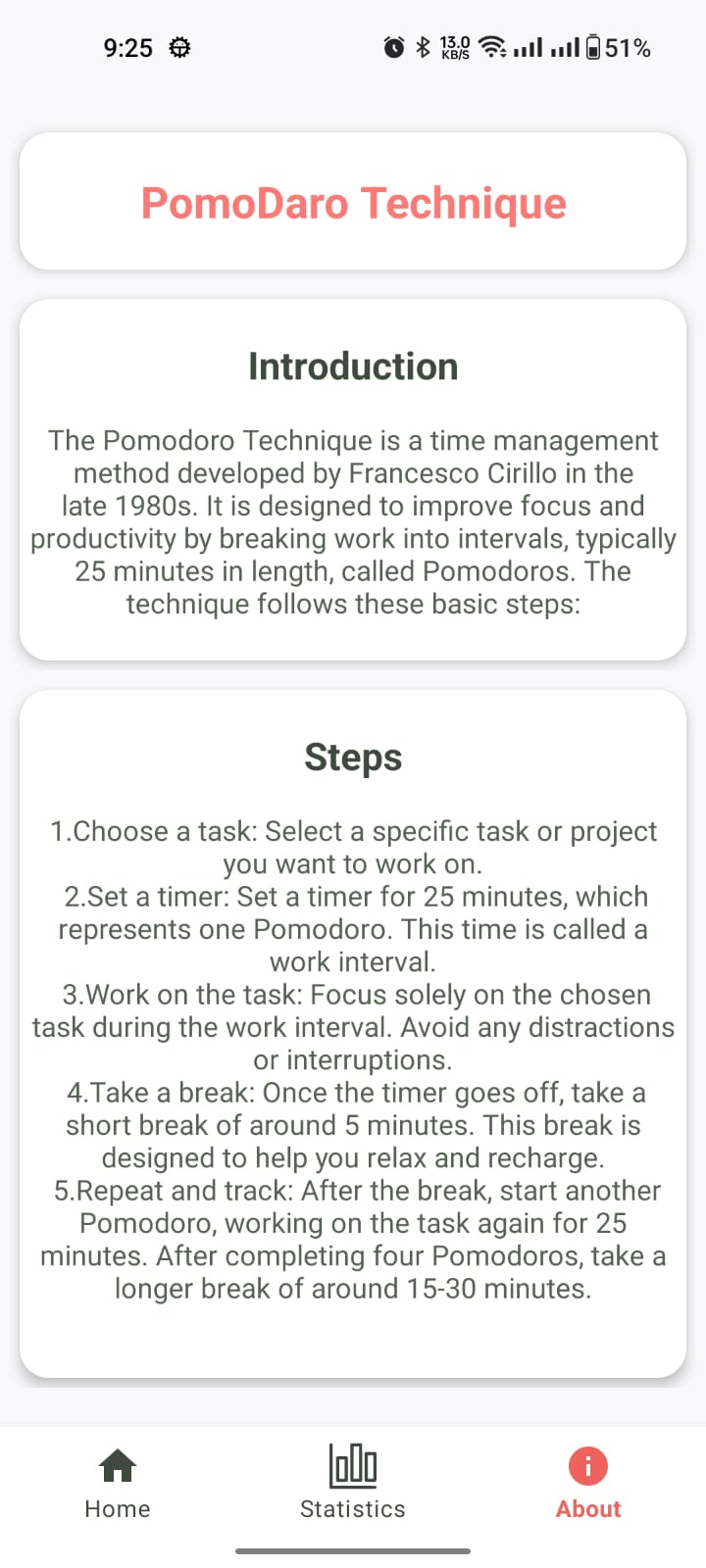Image resolution: width=706 pixels, height=1568 pixels.
Task: Click the alarm clock status bar icon
Action: (395, 46)
